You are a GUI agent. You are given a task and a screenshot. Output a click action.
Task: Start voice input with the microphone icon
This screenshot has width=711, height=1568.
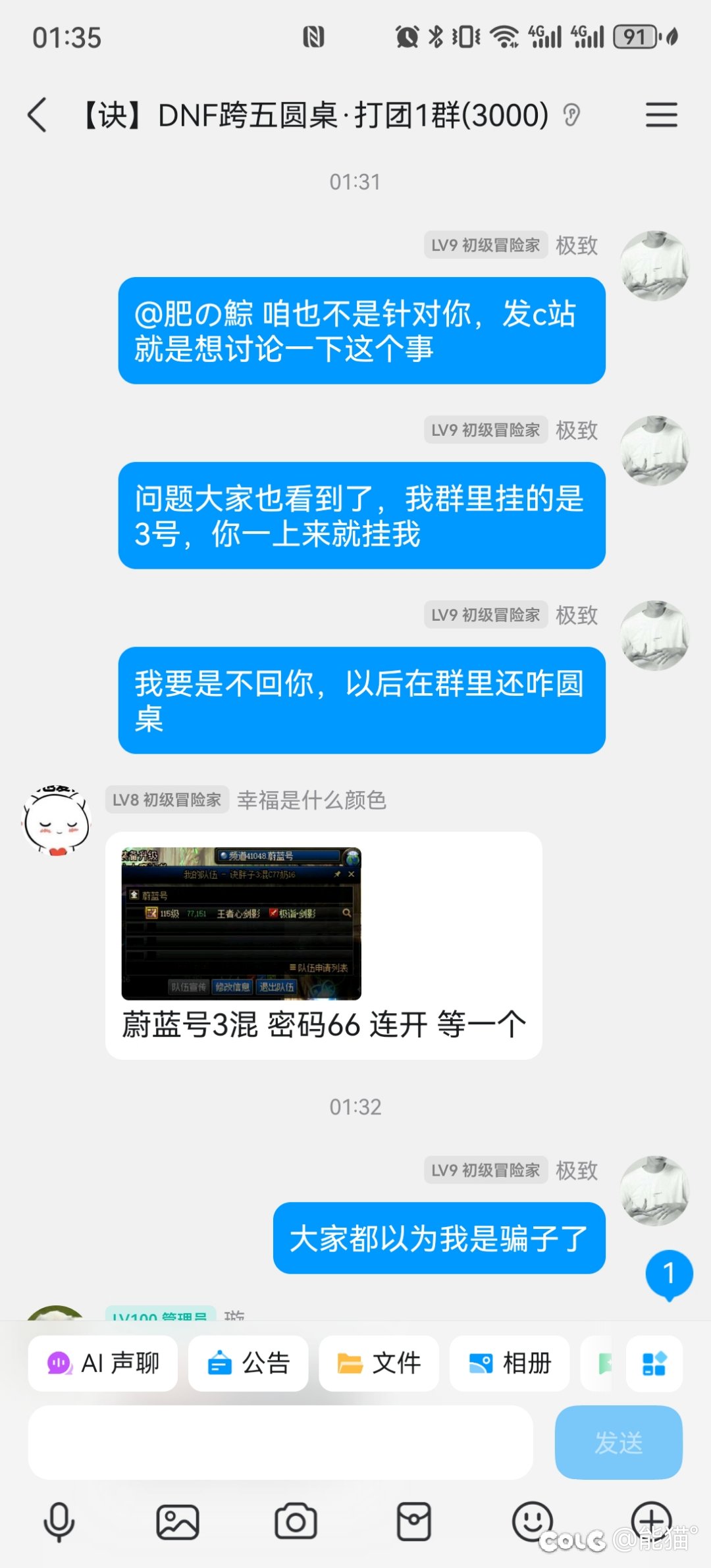pos(59,1522)
